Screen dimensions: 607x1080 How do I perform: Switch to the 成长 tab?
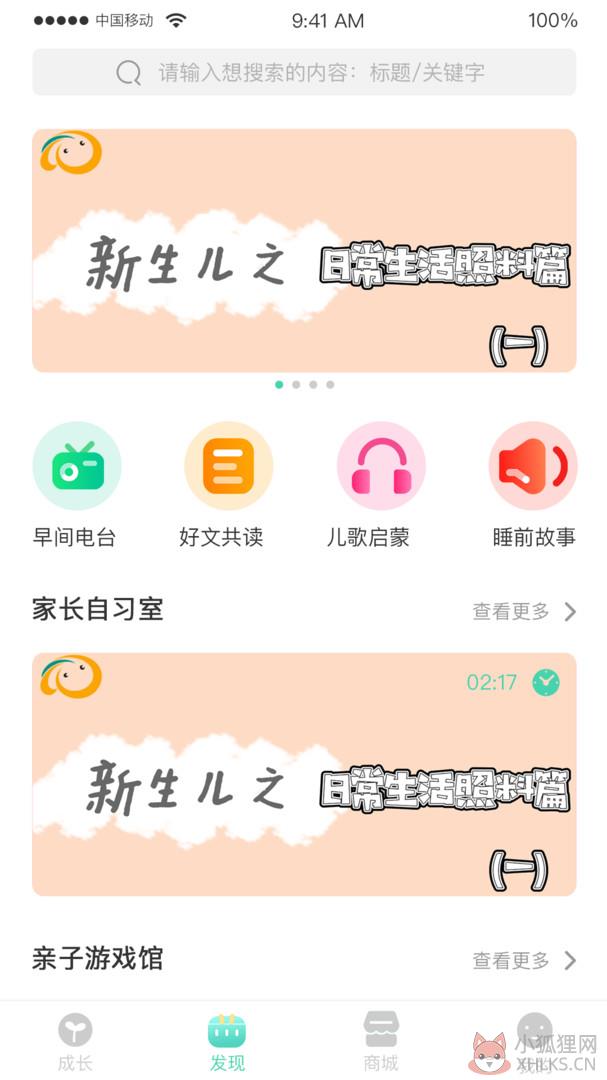pos(75,1043)
